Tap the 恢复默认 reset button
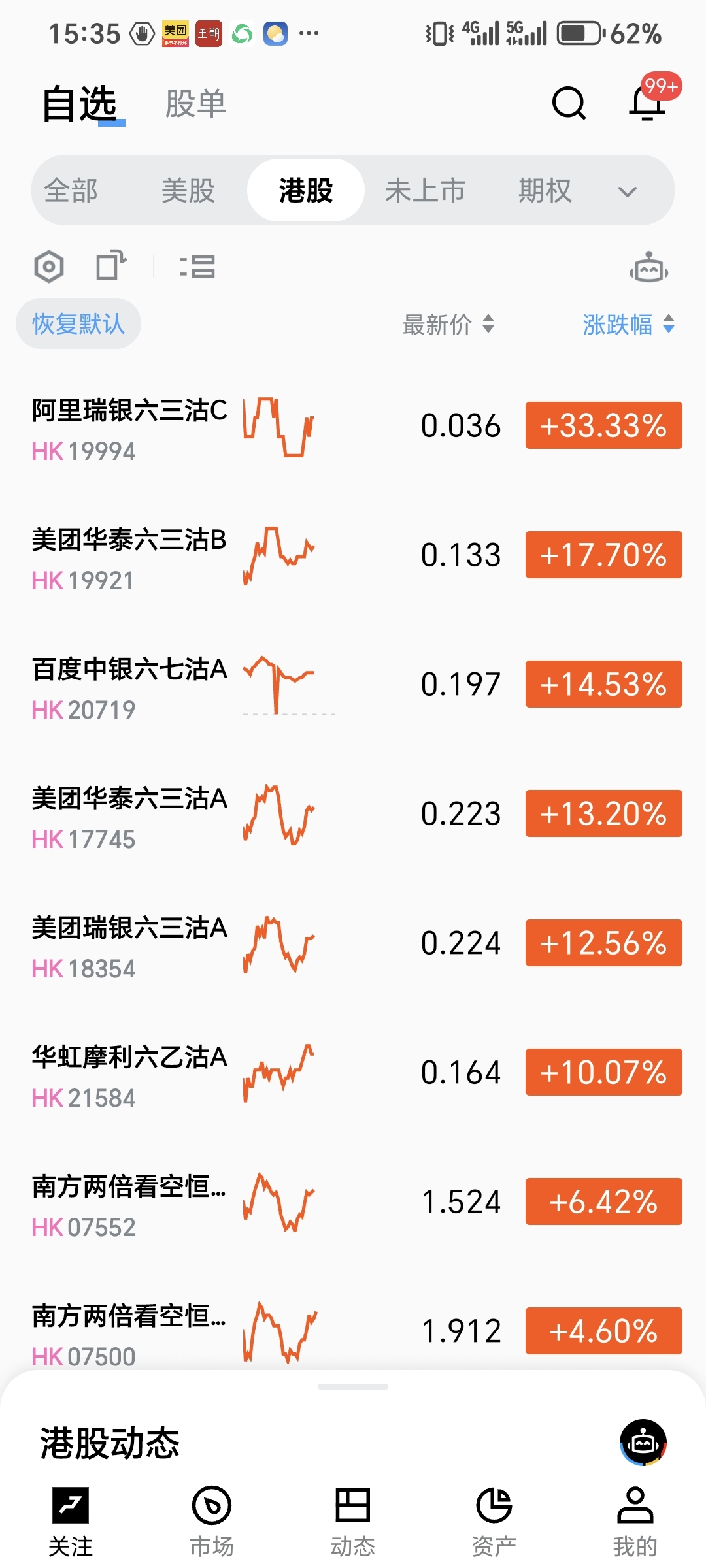This screenshot has height=1568, width=706. [x=78, y=324]
